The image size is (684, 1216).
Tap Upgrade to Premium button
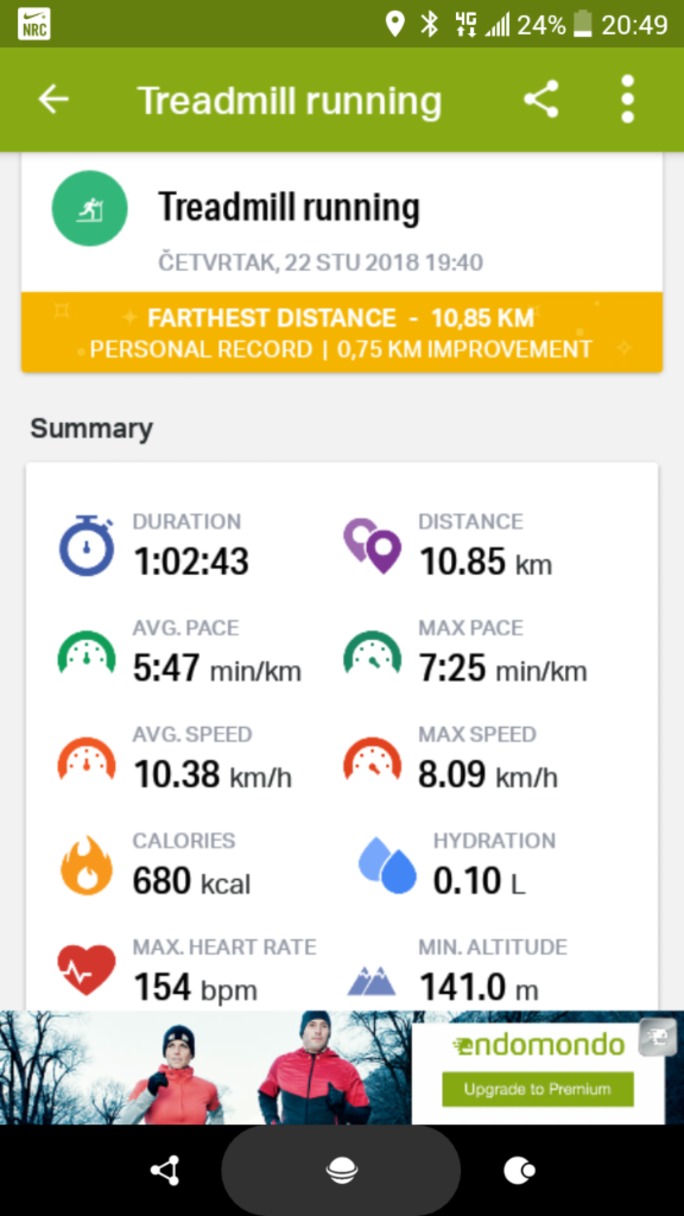[537, 1089]
